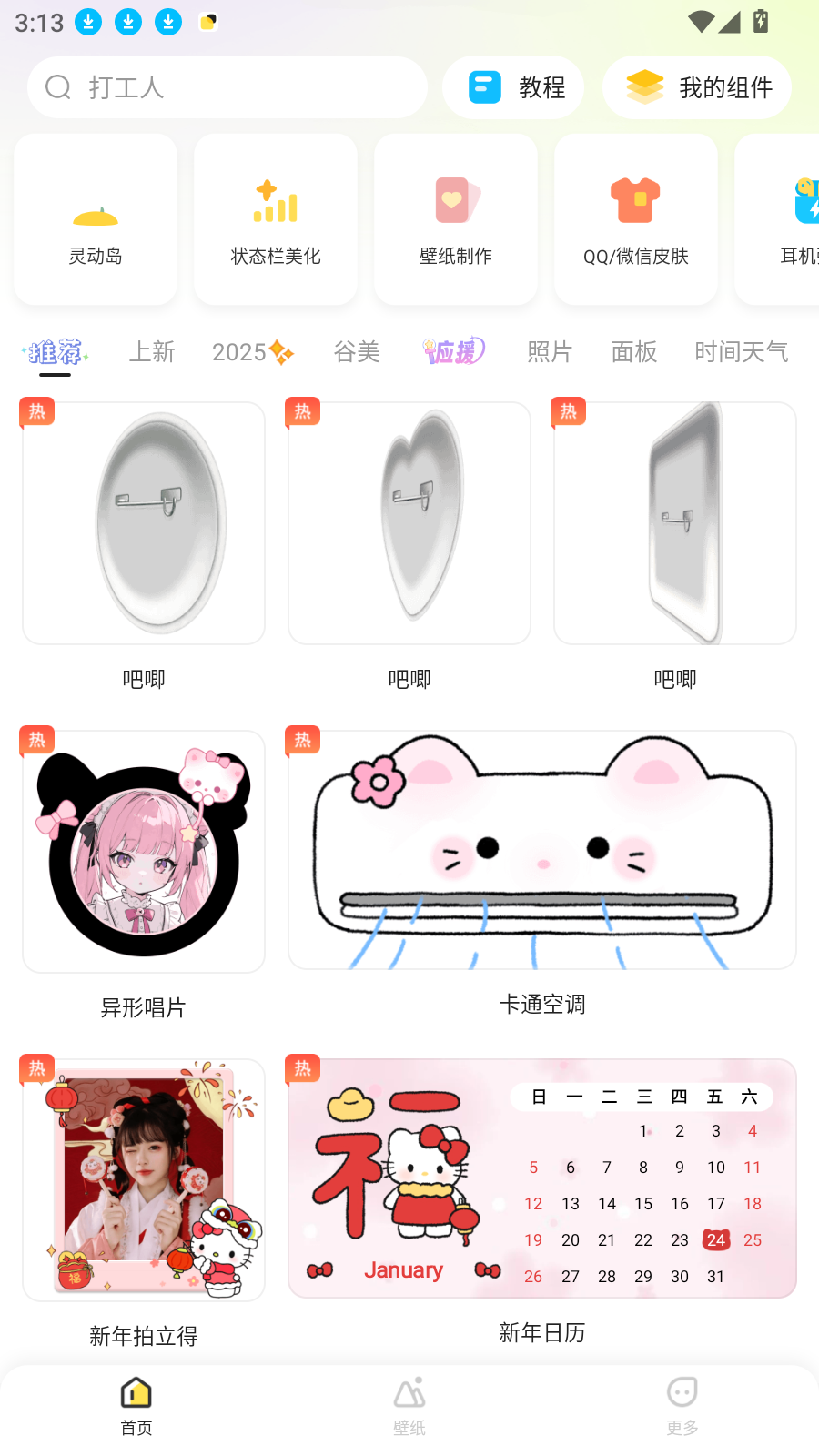Switch to the 谷美 tab
The width and height of the screenshot is (819, 1456).
pyautogui.click(x=357, y=351)
